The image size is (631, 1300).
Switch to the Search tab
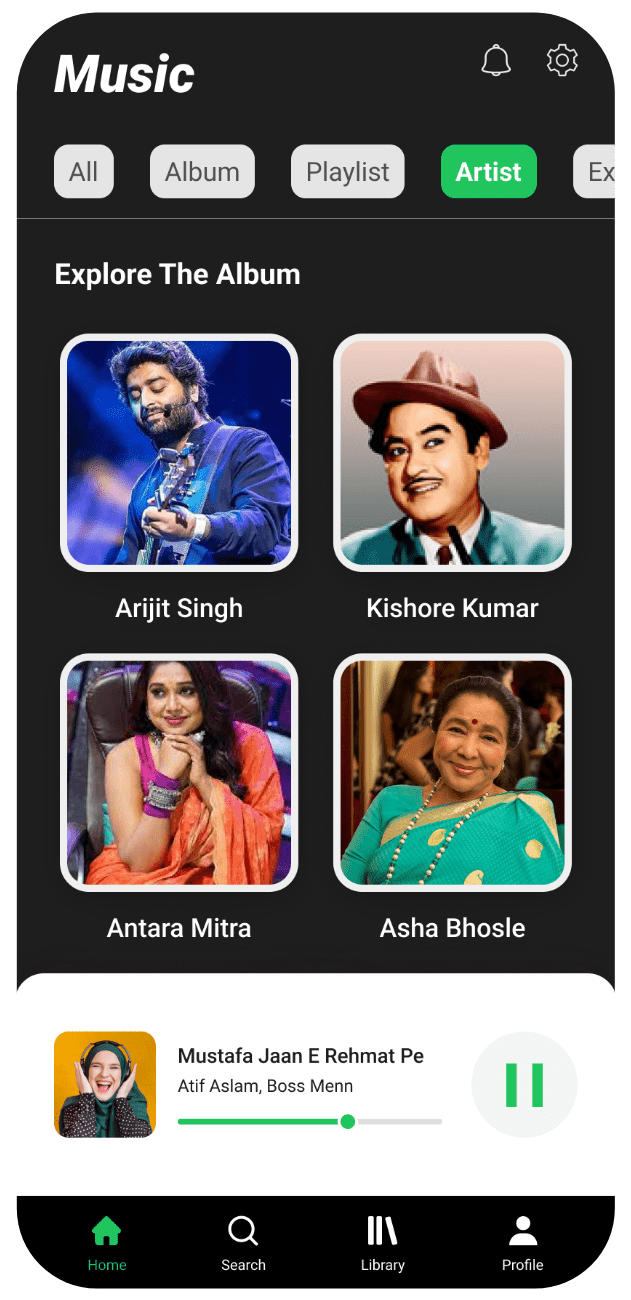243,1243
